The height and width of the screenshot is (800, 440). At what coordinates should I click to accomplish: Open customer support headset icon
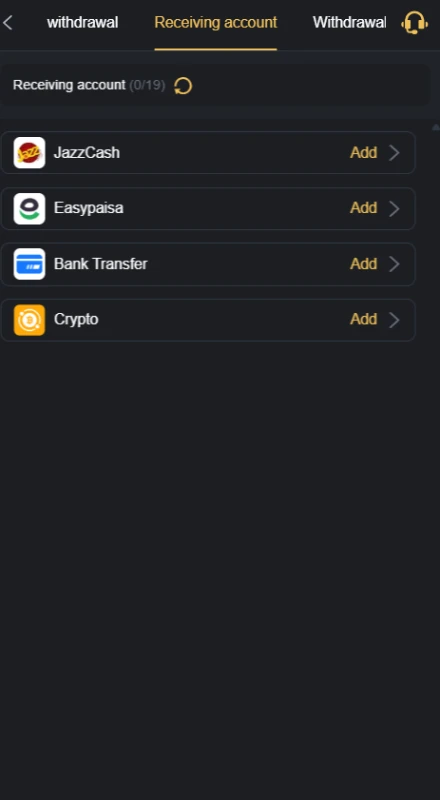tap(414, 23)
